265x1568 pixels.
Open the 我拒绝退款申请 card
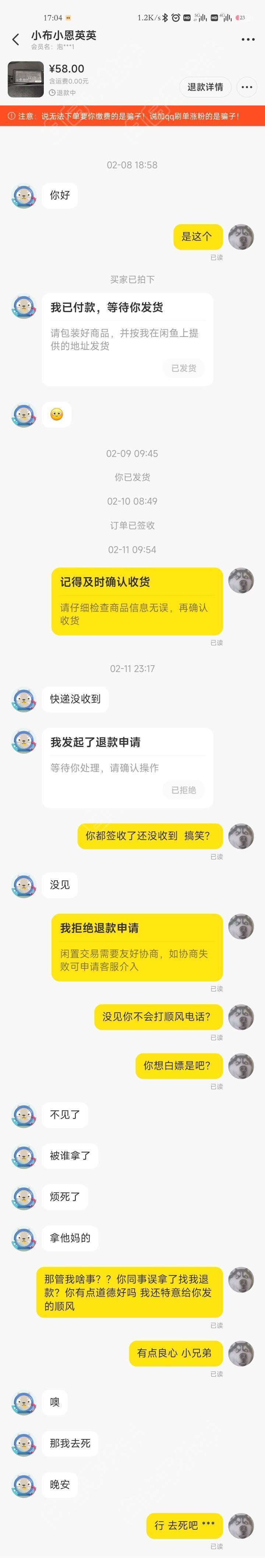click(x=137, y=947)
